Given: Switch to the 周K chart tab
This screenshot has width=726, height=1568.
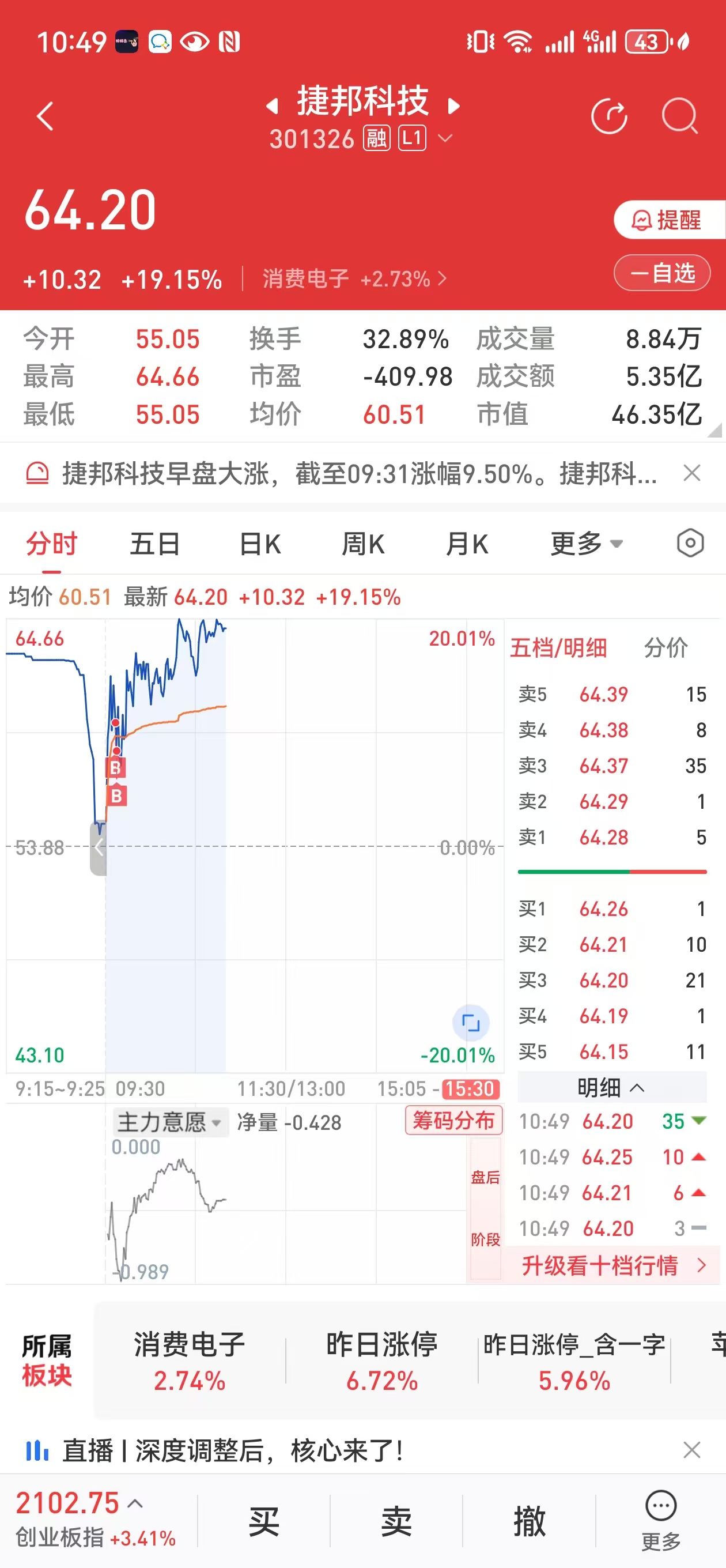Looking at the screenshot, I should click(364, 544).
